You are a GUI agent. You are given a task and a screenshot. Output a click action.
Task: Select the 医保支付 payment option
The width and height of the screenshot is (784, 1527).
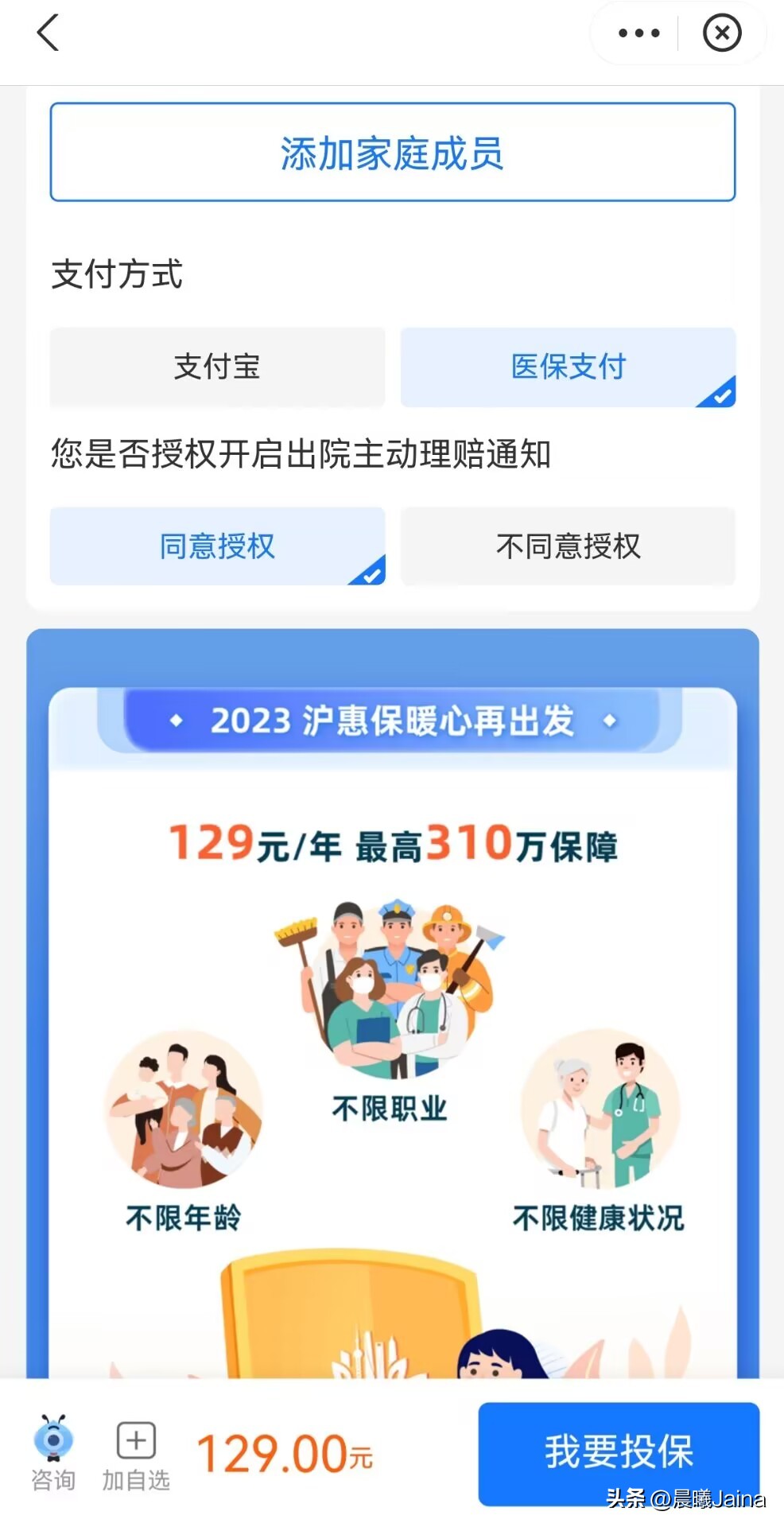pyautogui.click(x=566, y=367)
